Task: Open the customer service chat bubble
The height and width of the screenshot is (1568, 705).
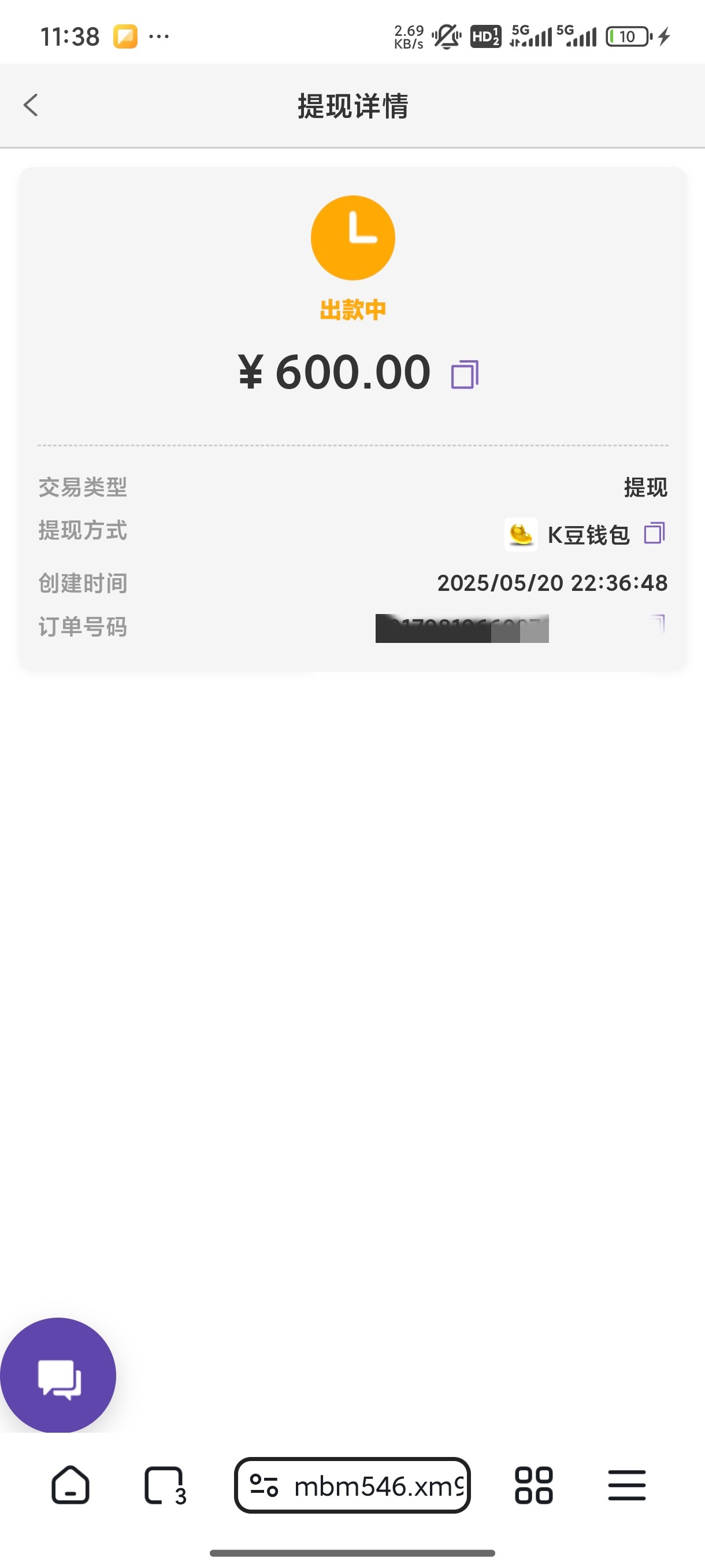Action: point(58,1375)
